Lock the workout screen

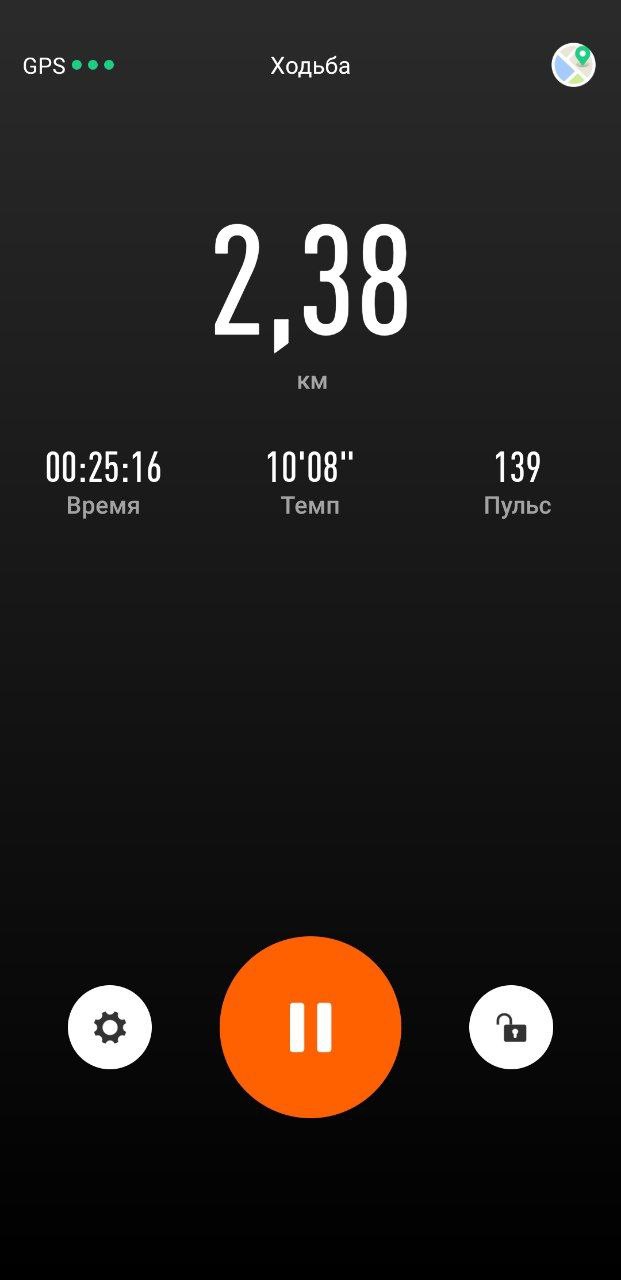click(x=511, y=1027)
